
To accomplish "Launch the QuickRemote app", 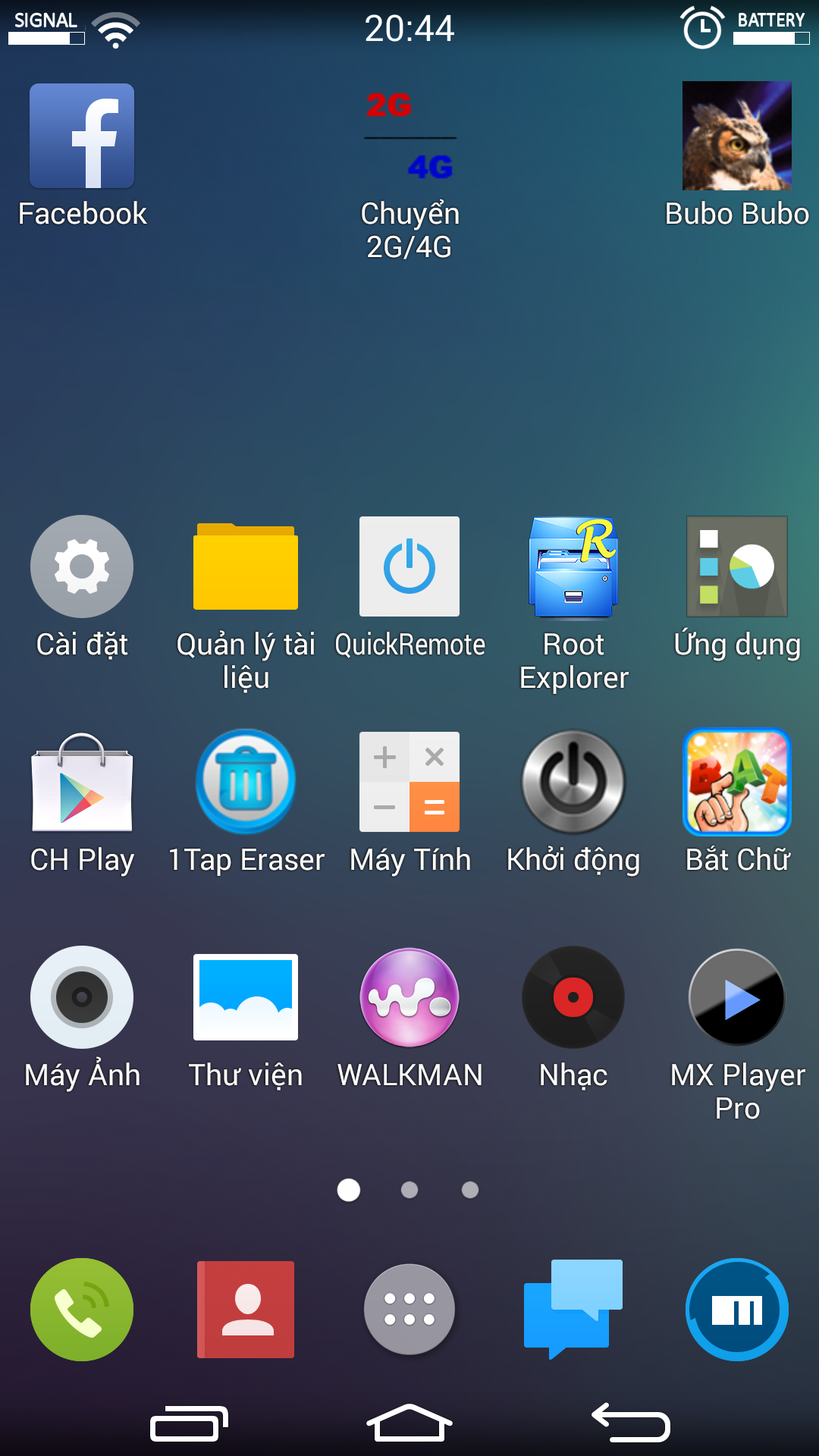I will [x=409, y=566].
